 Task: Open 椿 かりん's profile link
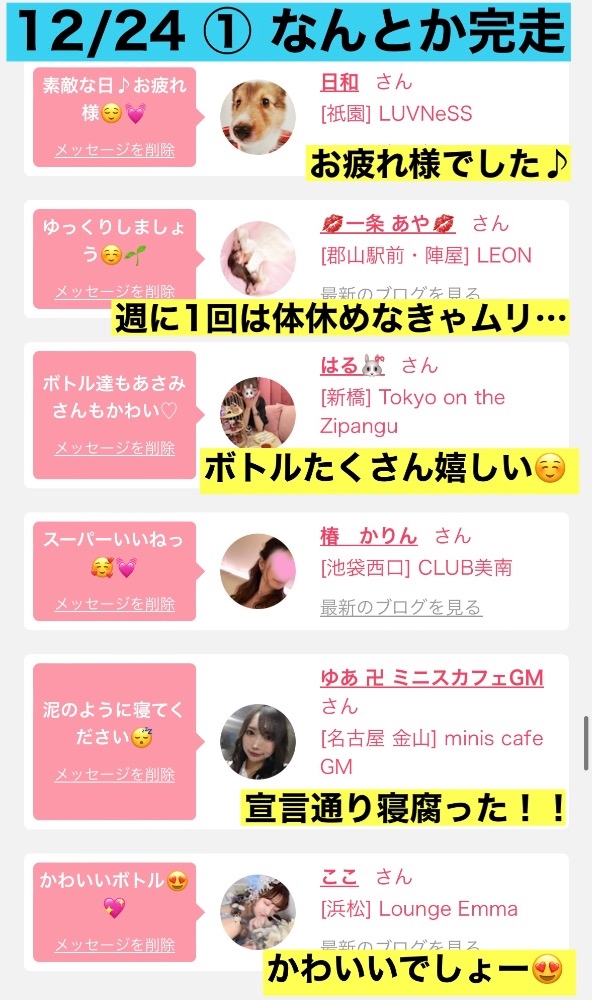point(369,536)
